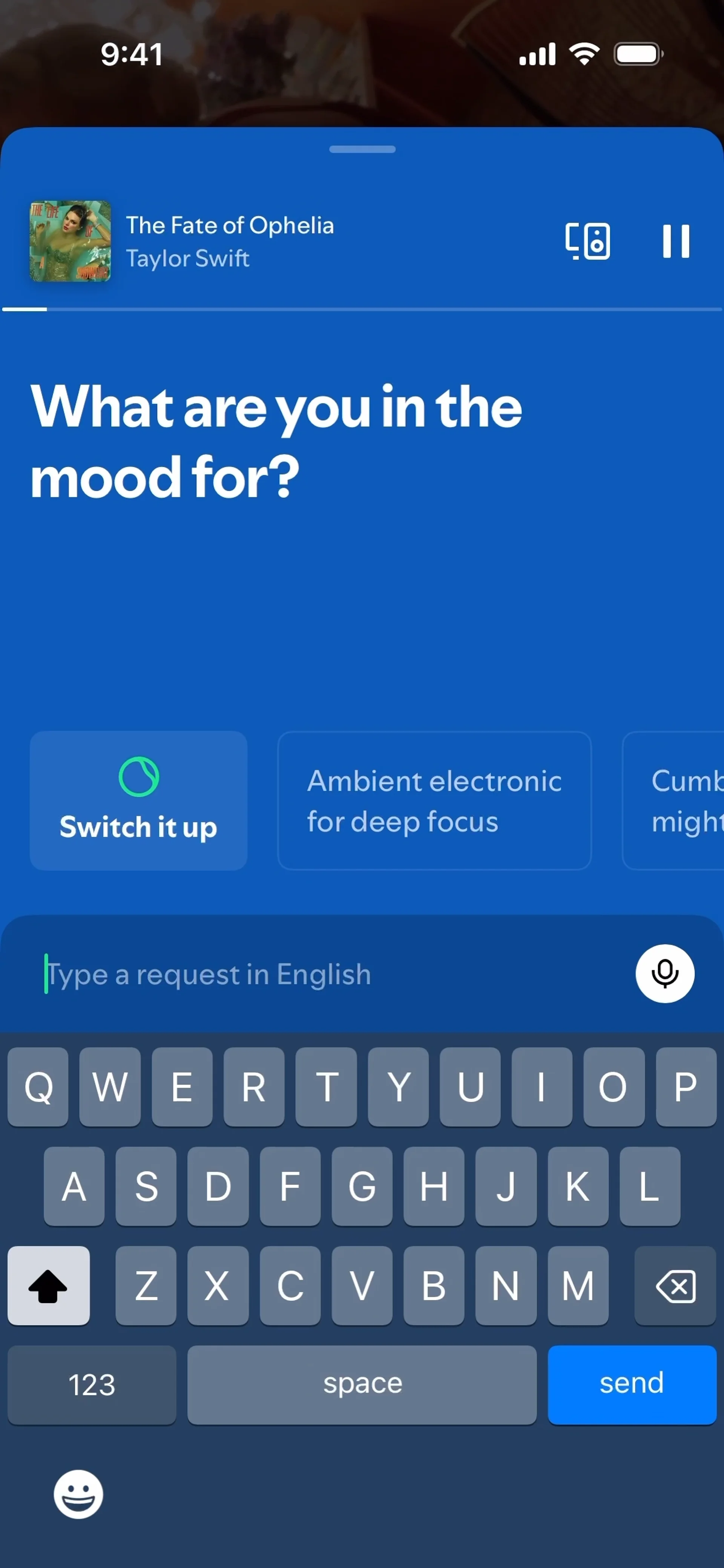
Task: Focus the Type a request in English field
Action: click(x=329, y=974)
